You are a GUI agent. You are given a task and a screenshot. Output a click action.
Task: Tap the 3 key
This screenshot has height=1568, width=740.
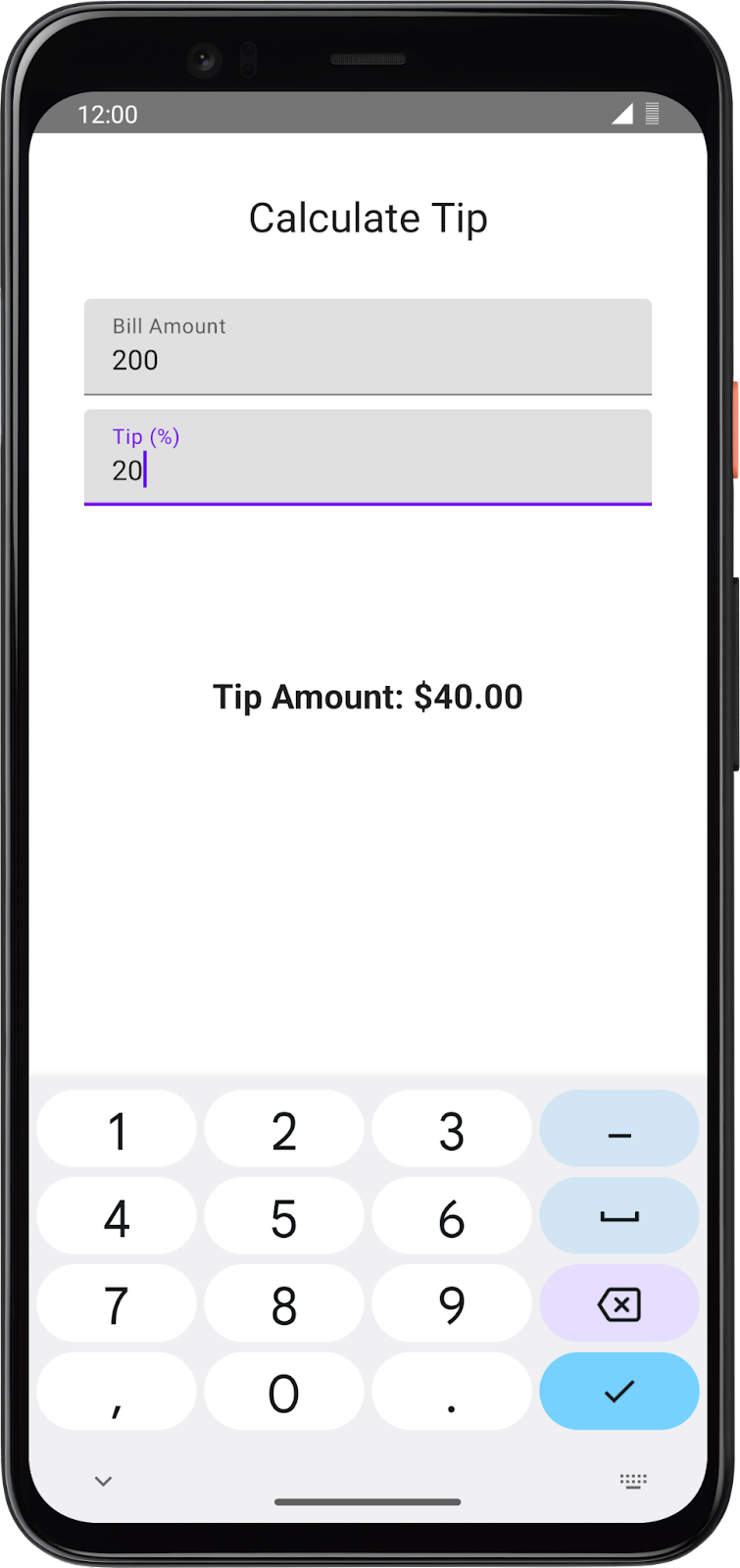click(451, 1130)
